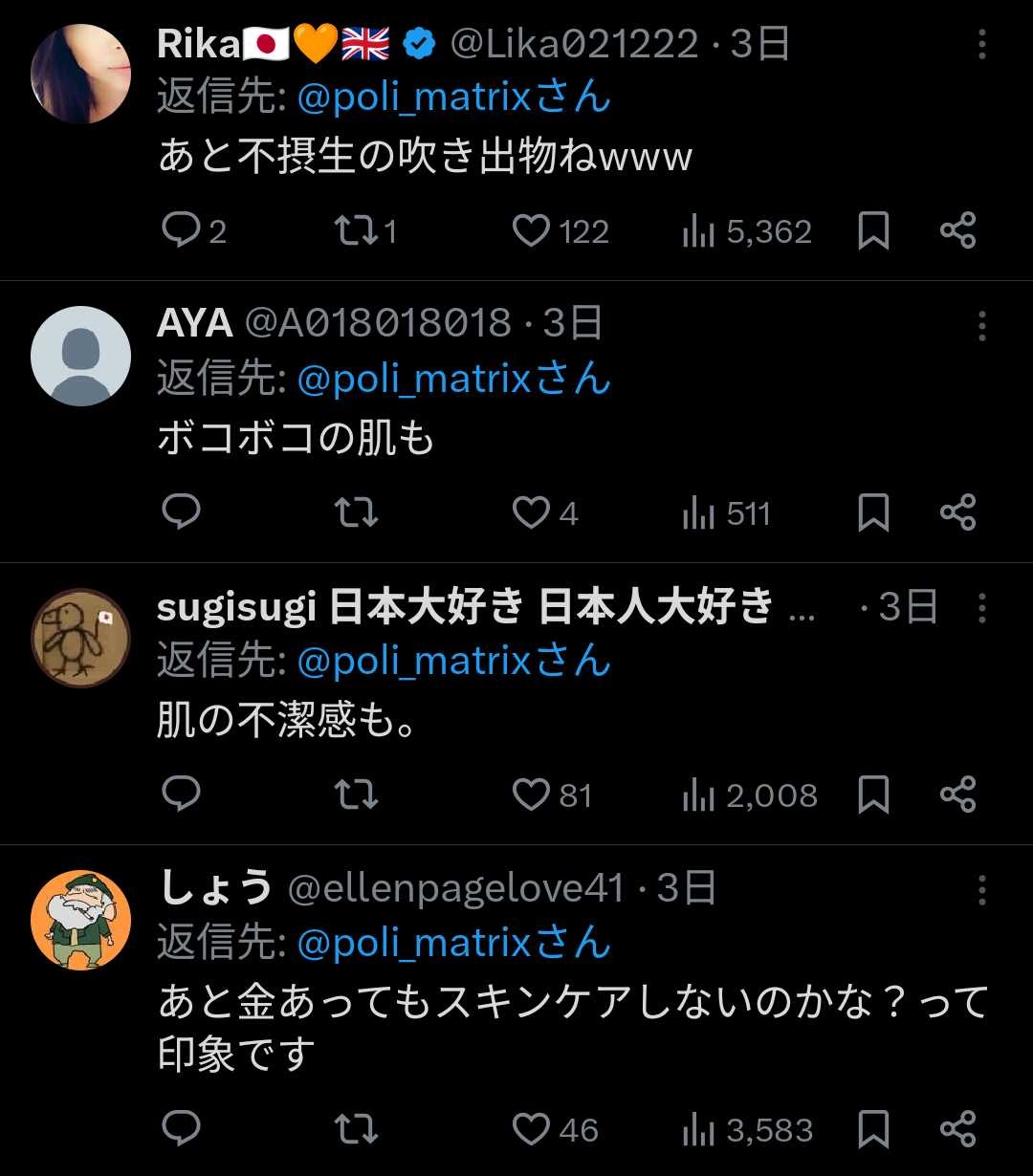Open the overflow menu on AYA's reply

(981, 326)
